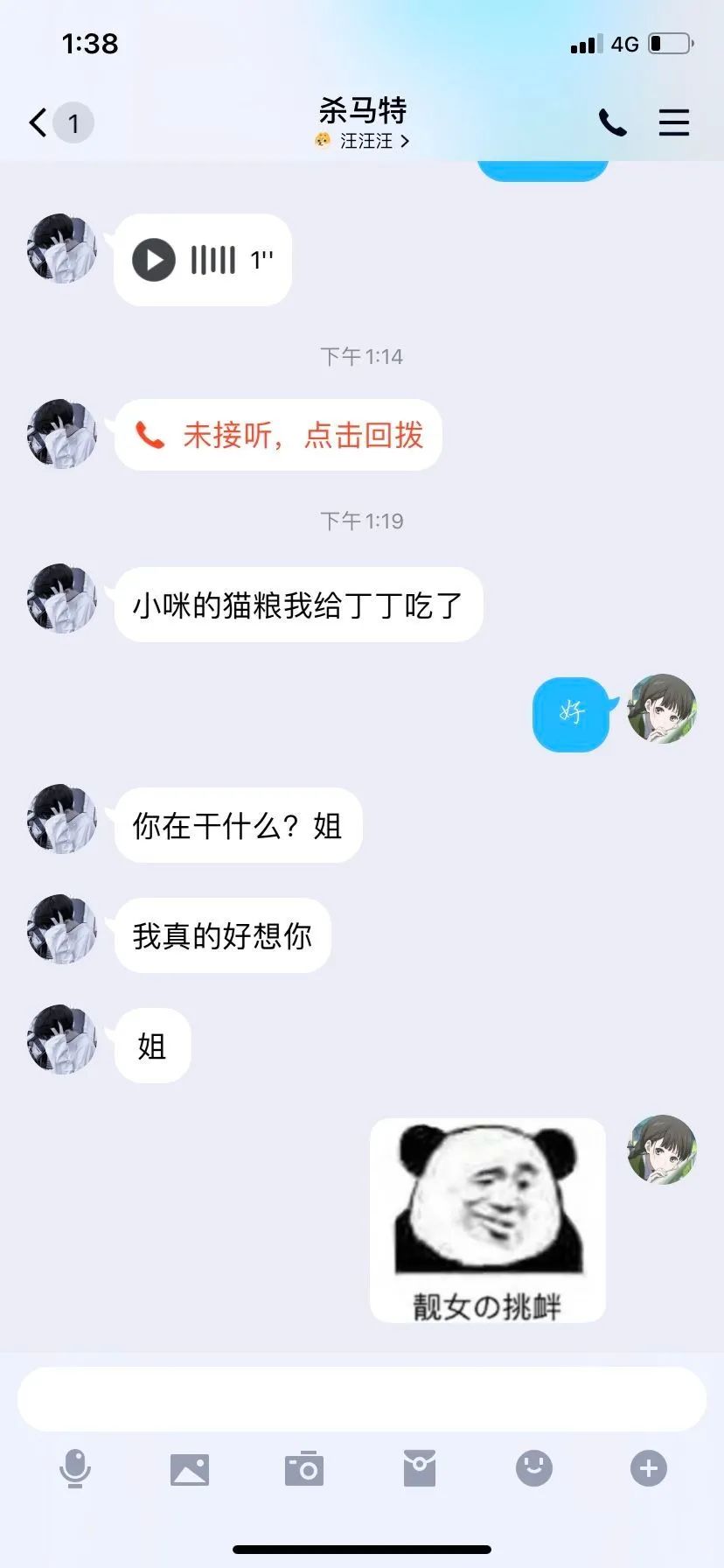
Task: Focus the message text field
Action: [x=362, y=1398]
